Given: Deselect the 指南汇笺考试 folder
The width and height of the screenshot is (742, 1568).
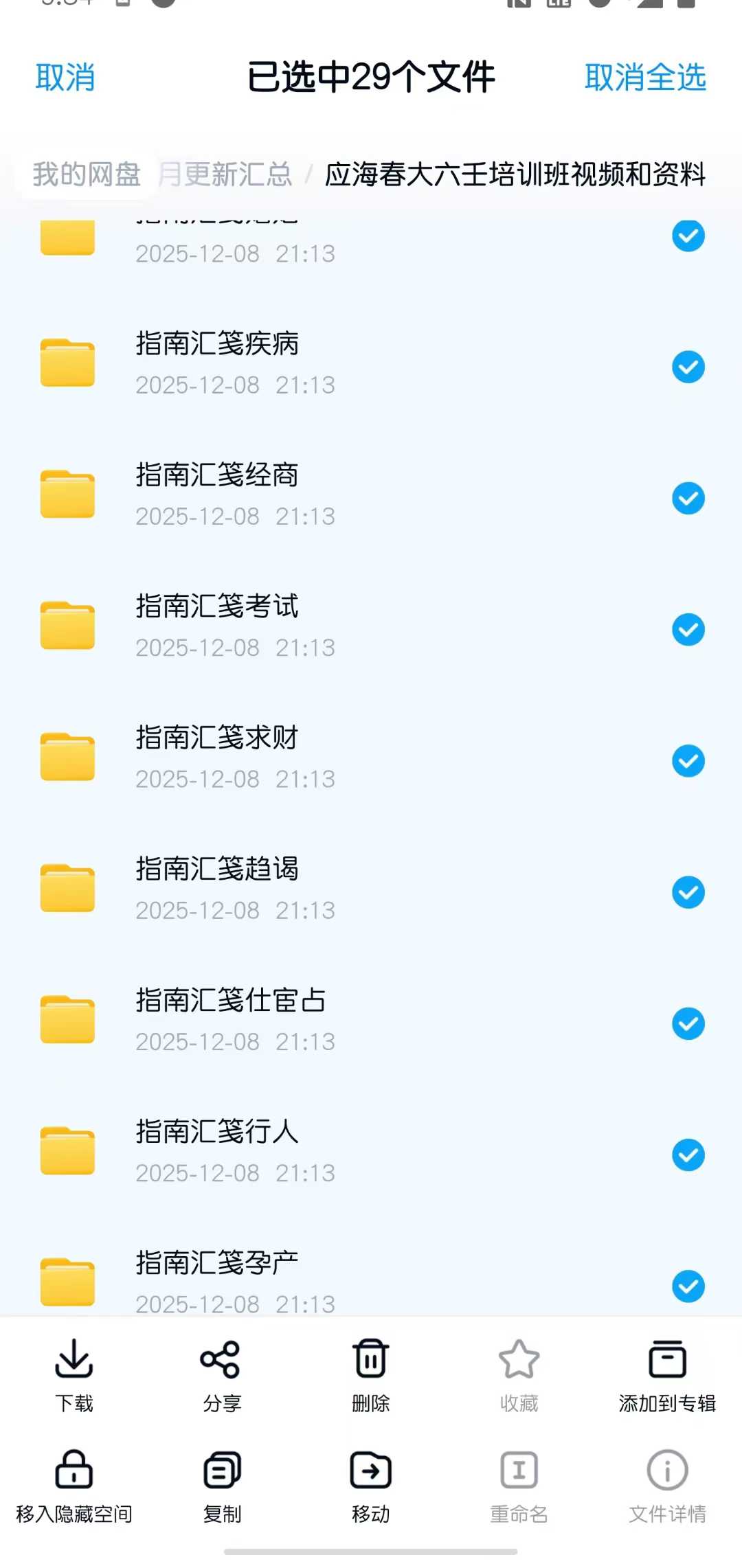Looking at the screenshot, I should pos(688,630).
